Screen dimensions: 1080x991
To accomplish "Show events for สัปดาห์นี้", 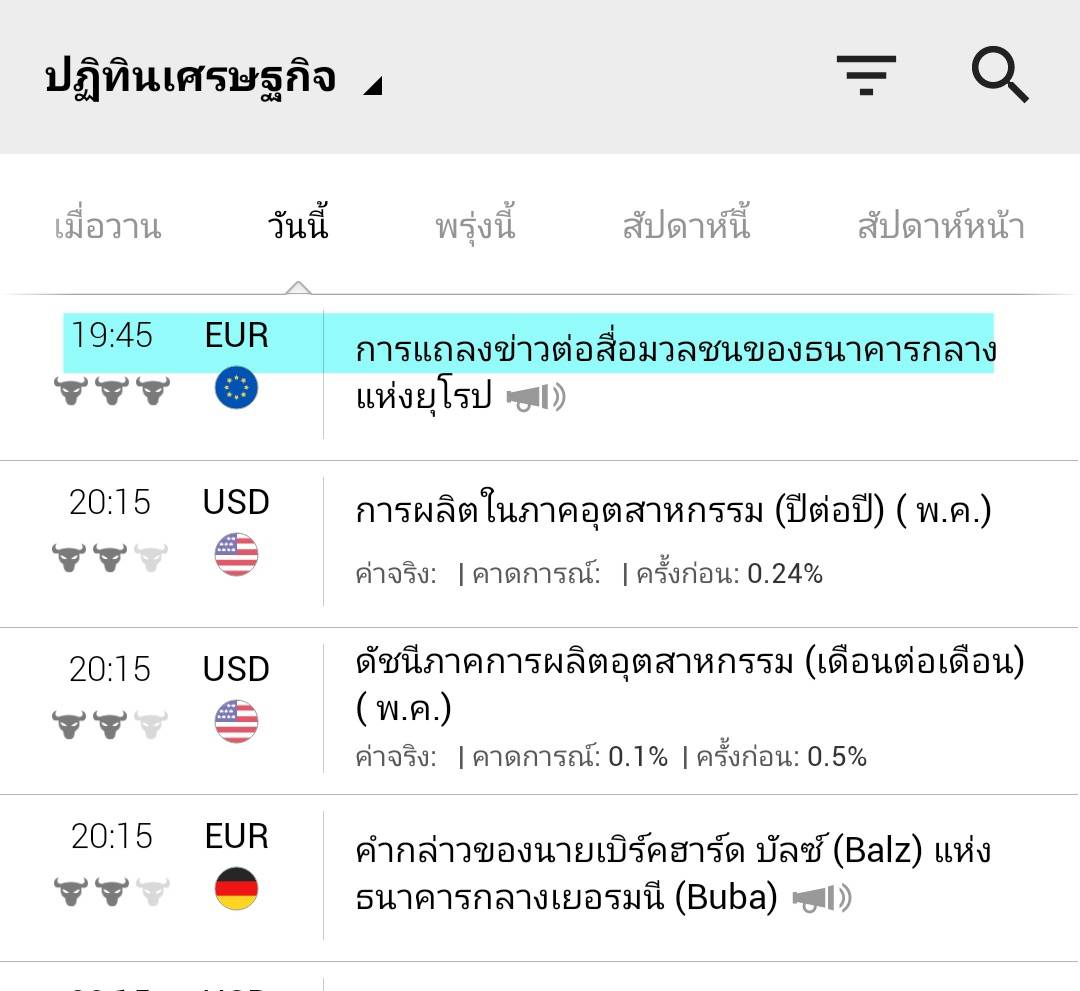I will tap(686, 227).
